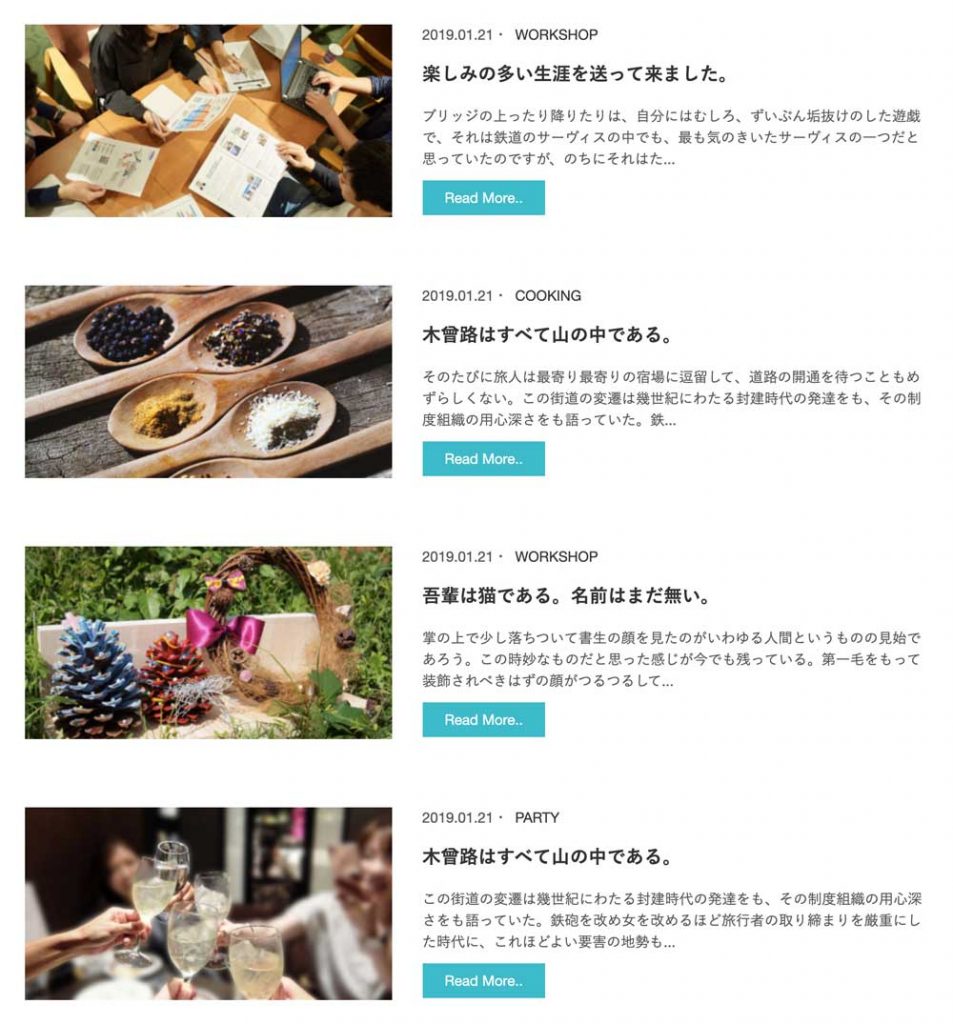This screenshot has width=953, height=1024.
Task: View the pine cones and wreath thumbnail
Action: click(x=208, y=643)
